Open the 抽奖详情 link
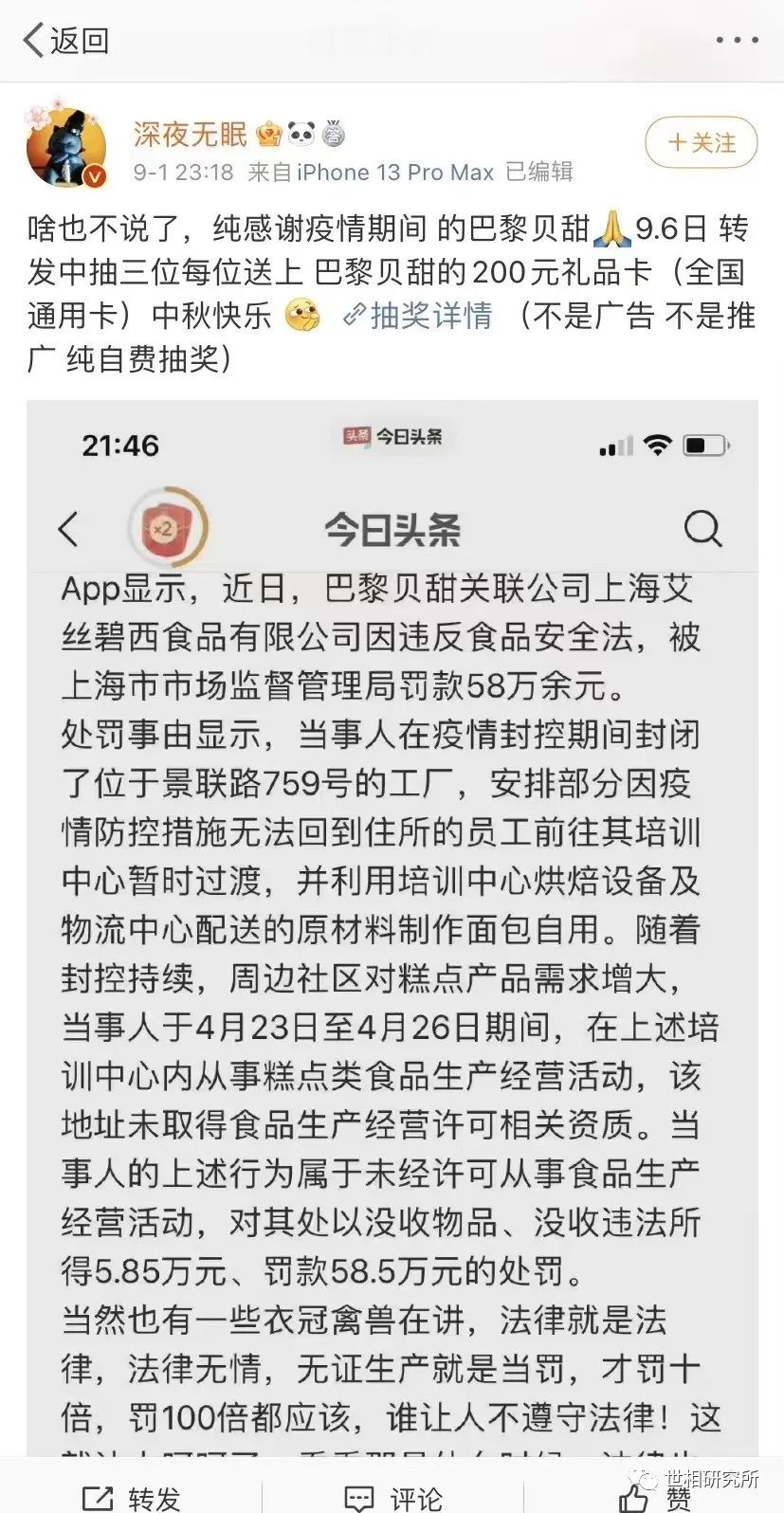Image resolution: width=784 pixels, height=1513 pixels. [418, 316]
